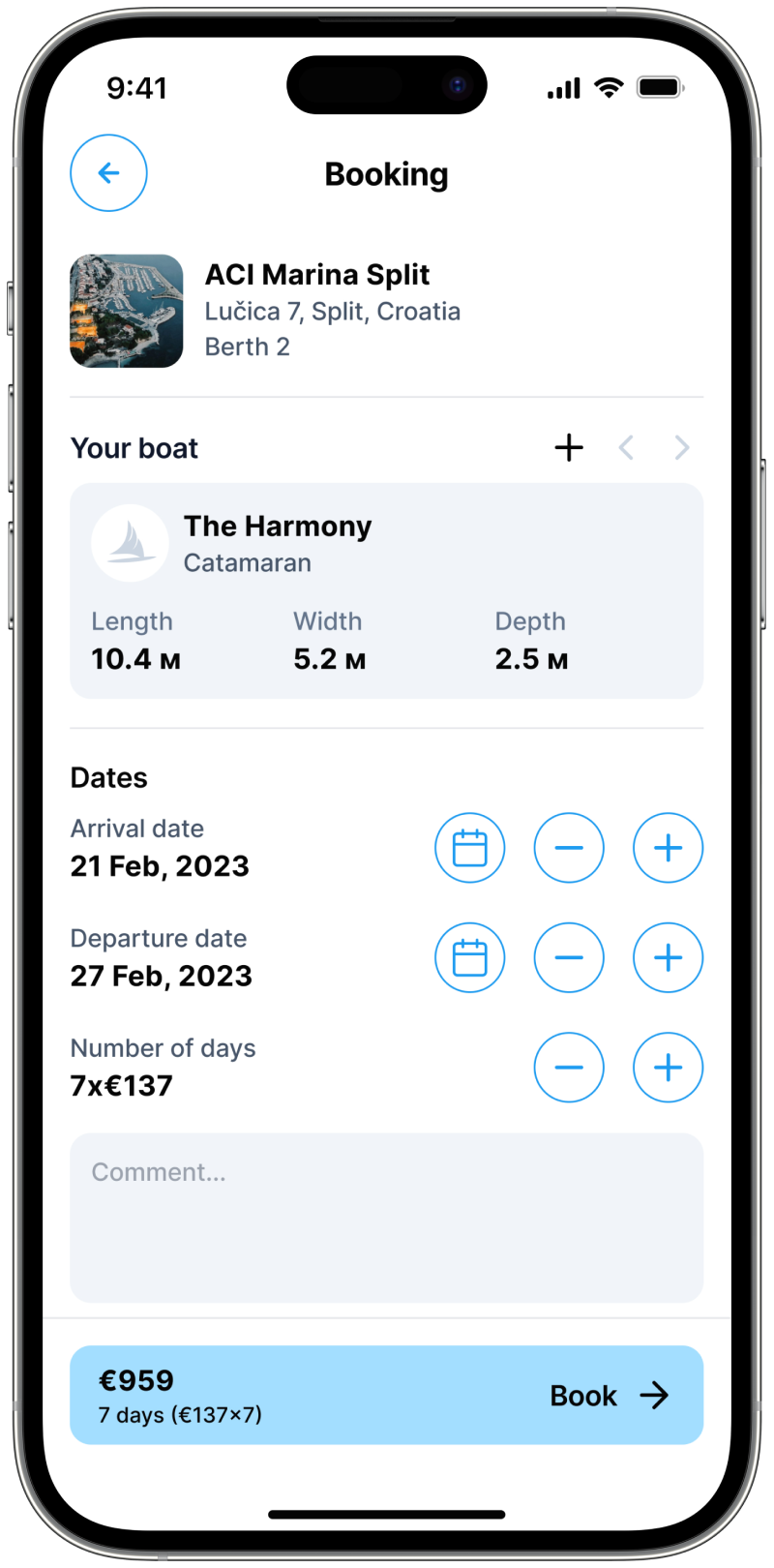The width and height of the screenshot is (774, 1568).
Task: Increase the Arrival date by one day
Action: point(668,848)
